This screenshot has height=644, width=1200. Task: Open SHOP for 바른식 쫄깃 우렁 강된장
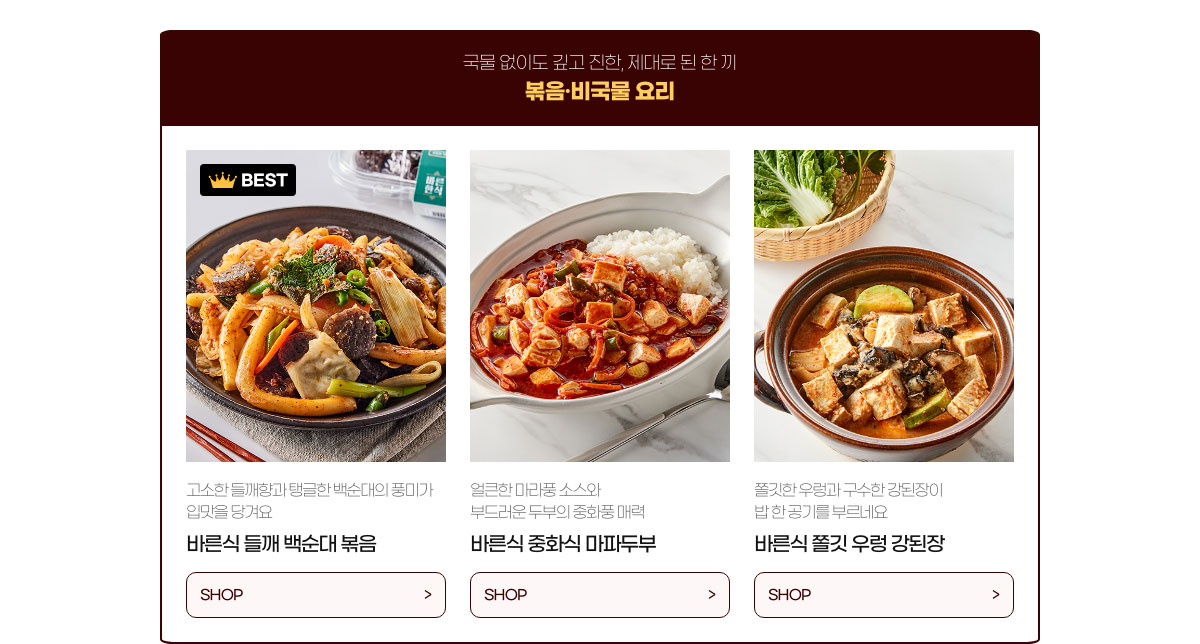(x=884, y=595)
